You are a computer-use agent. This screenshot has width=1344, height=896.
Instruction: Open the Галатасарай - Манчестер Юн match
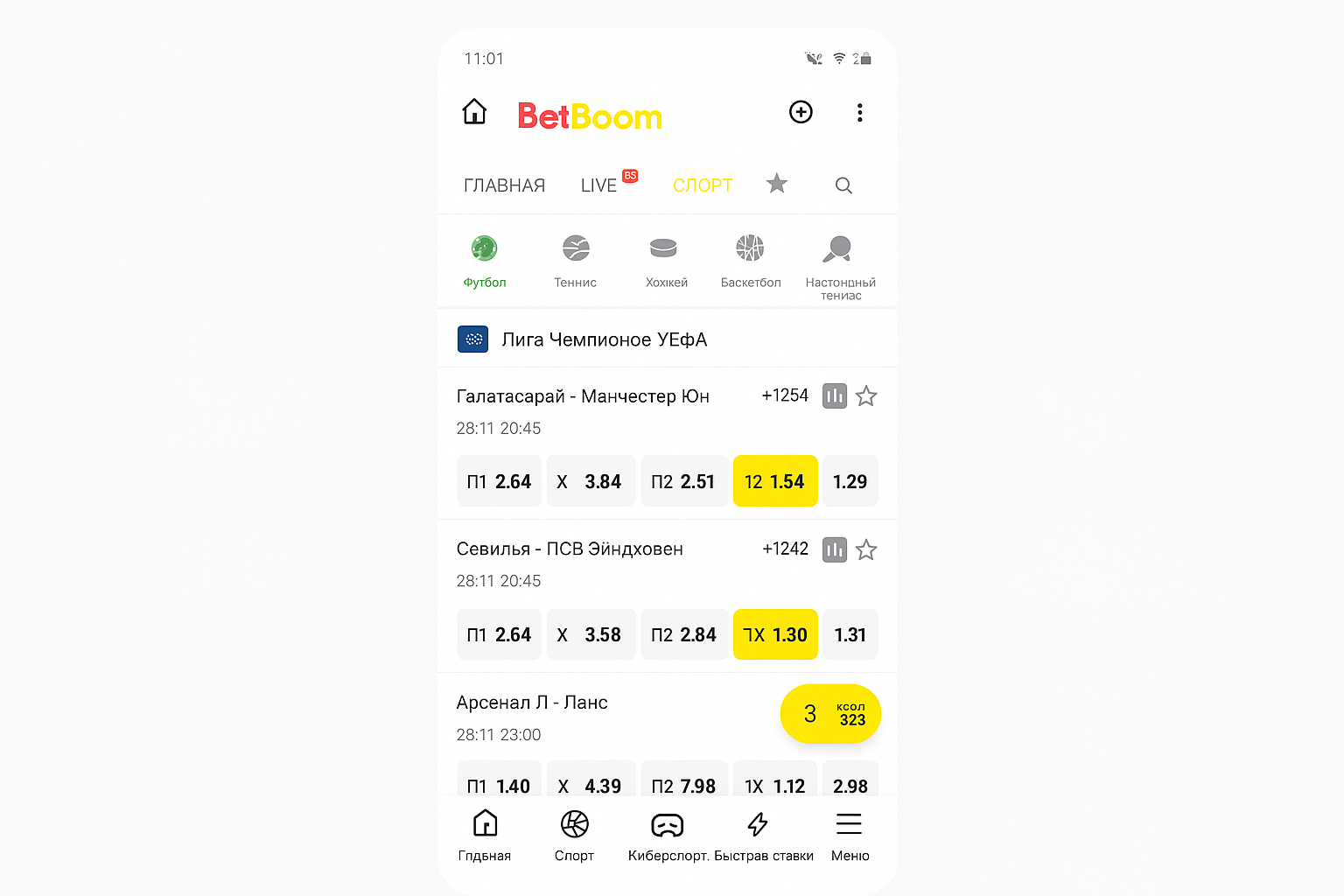tap(583, 396)
